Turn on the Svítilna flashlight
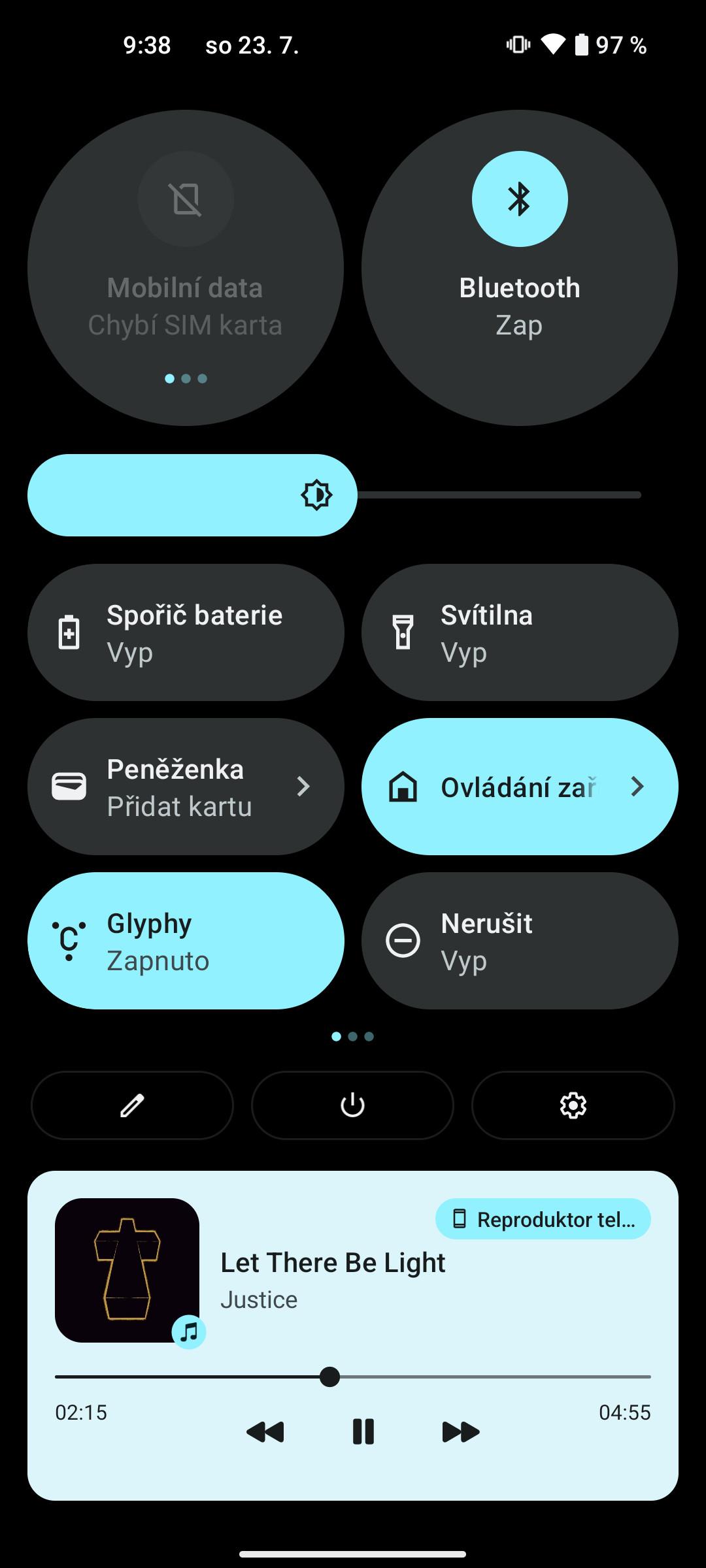Screen dimensions: 706x1568 (520, 632)
